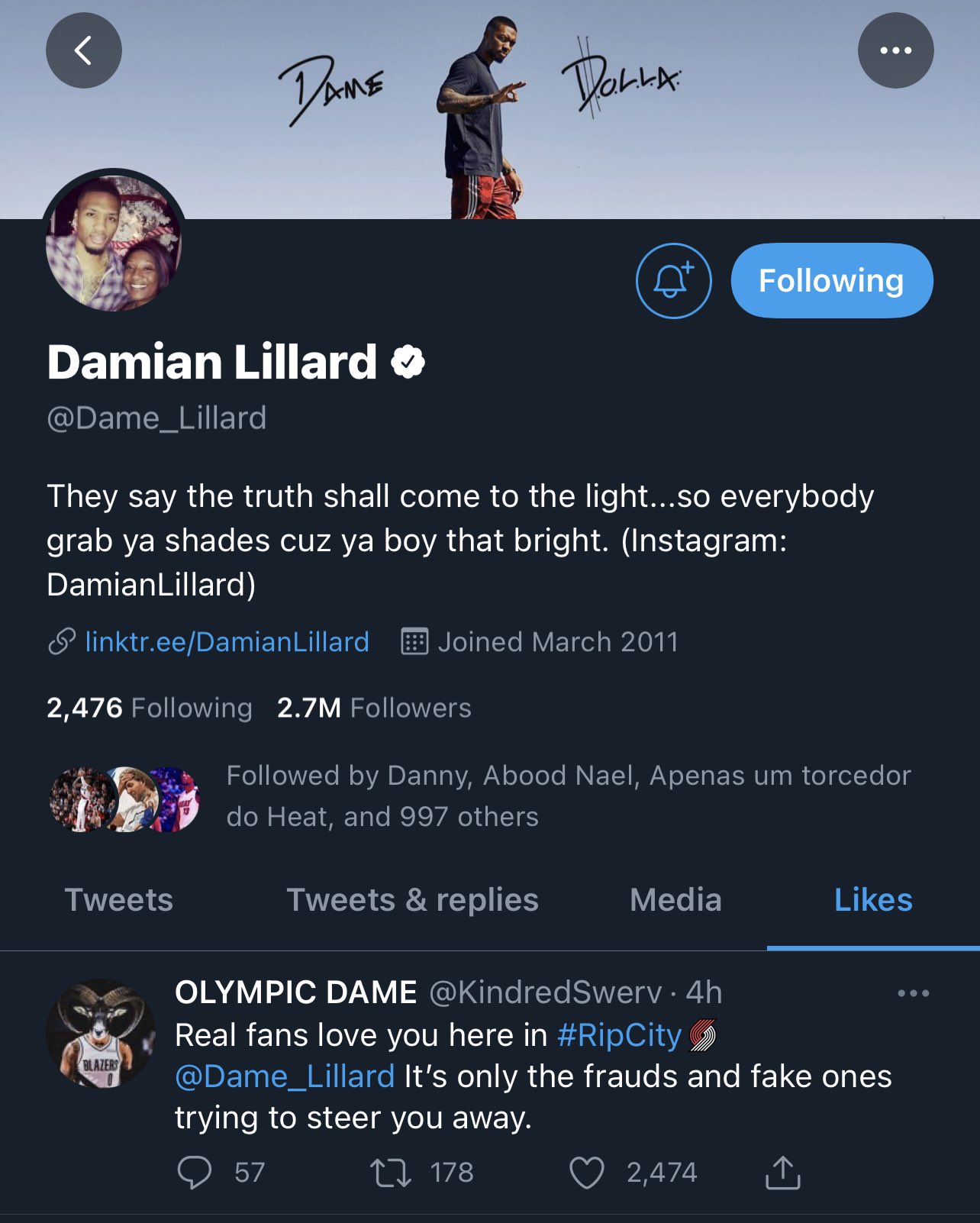Open the profile more options menu
Viewport: 980px width, 1223px height.
pyautogui.click(x=895, y=50)
